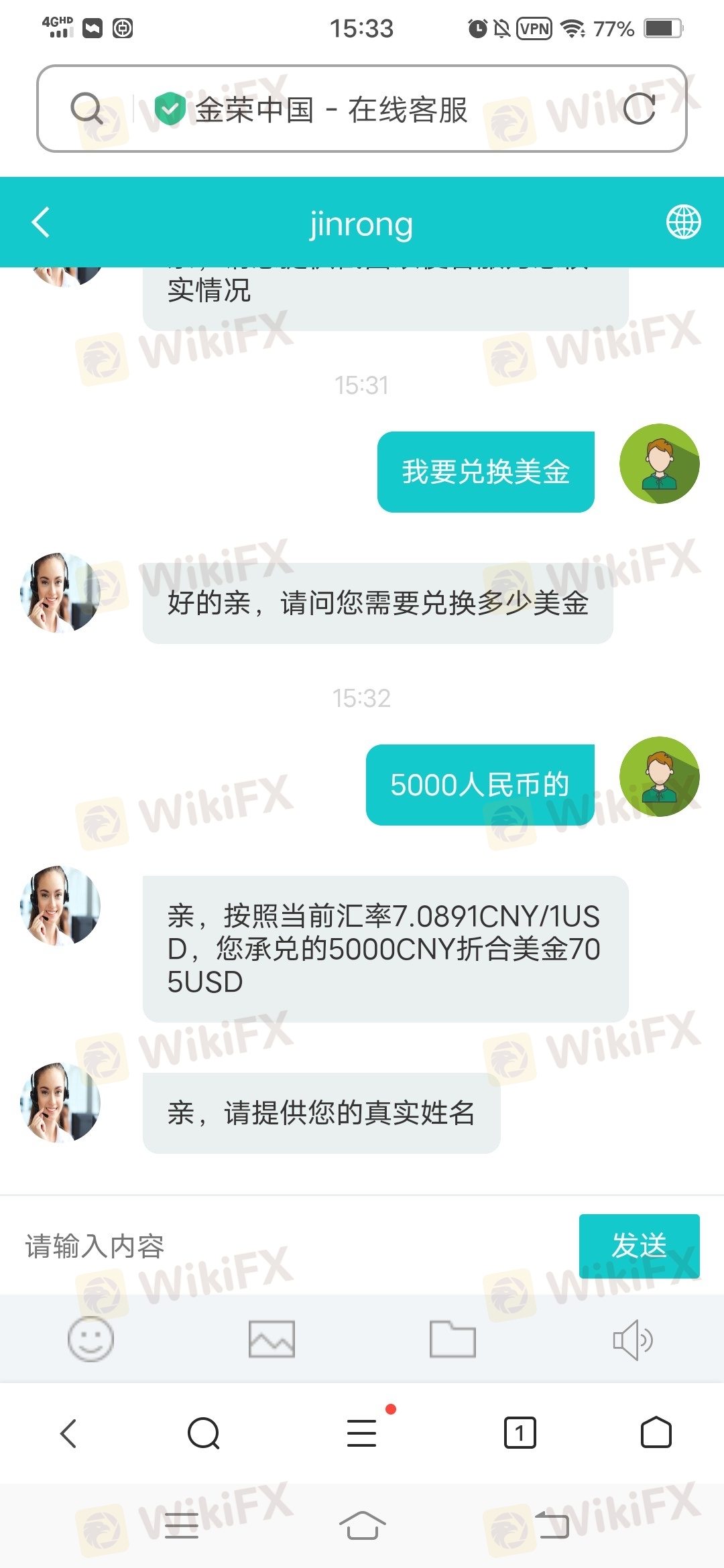The height and width of the screenshot is (1568, 724).
Task: Open browser search from bottom toolbar
Action: (204, 1433)
